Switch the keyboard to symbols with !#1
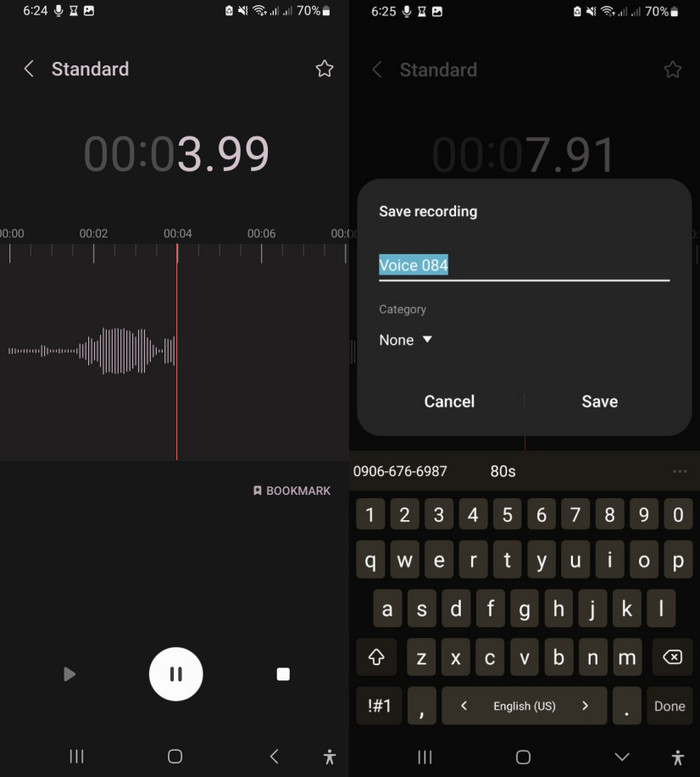Screen dimensions: 700x777 coord(379,706)
